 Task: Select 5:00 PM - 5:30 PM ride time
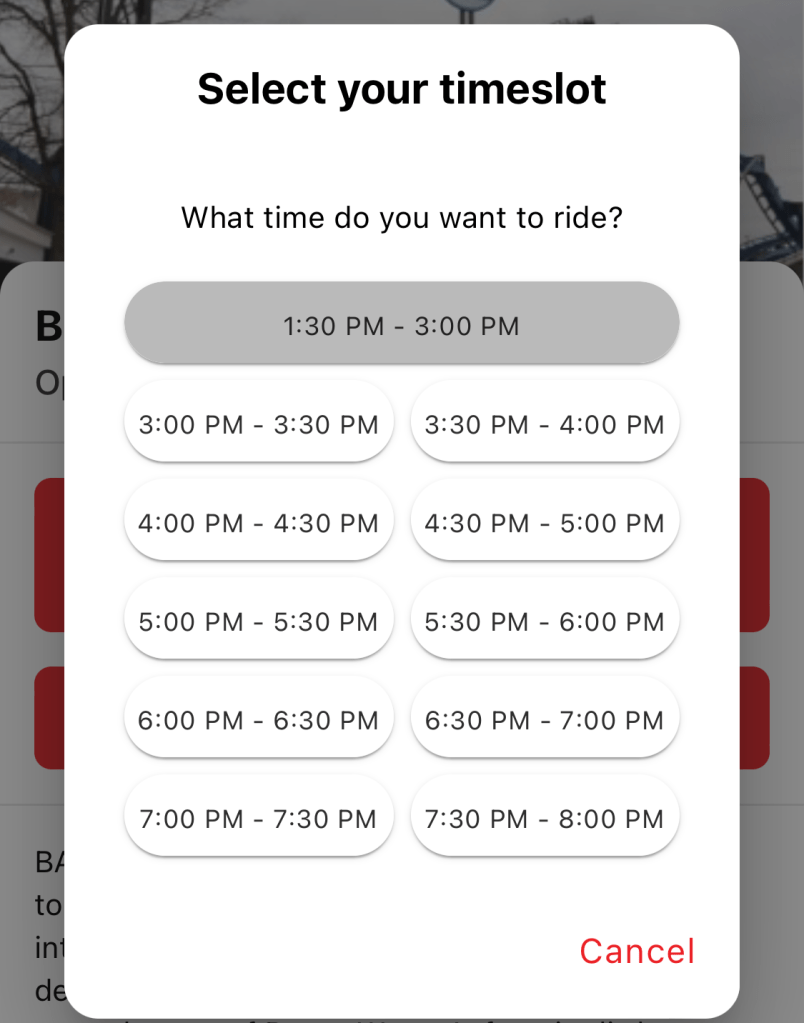pos(258,622)
